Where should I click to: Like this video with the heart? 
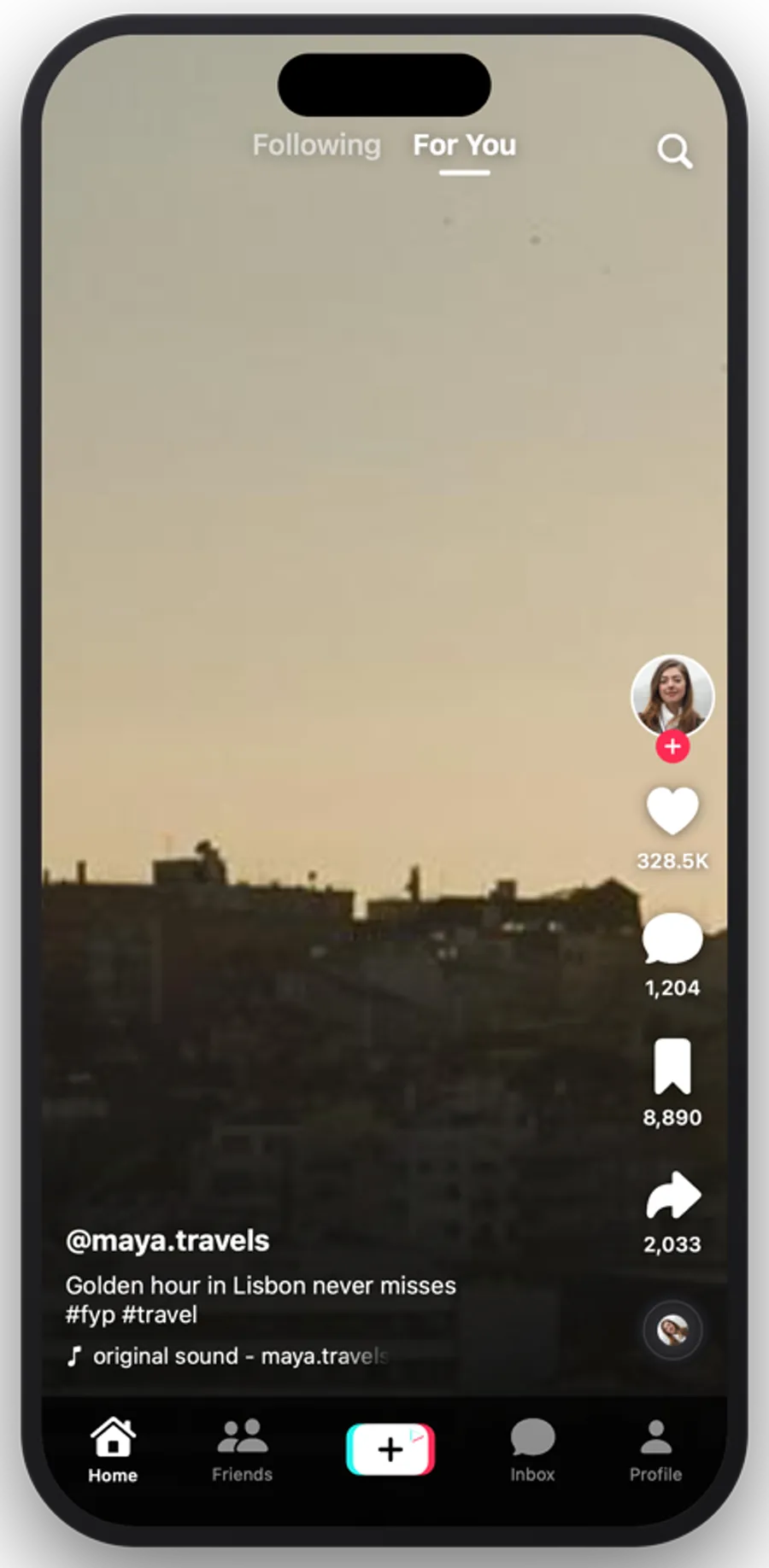[x=672, y=810]
